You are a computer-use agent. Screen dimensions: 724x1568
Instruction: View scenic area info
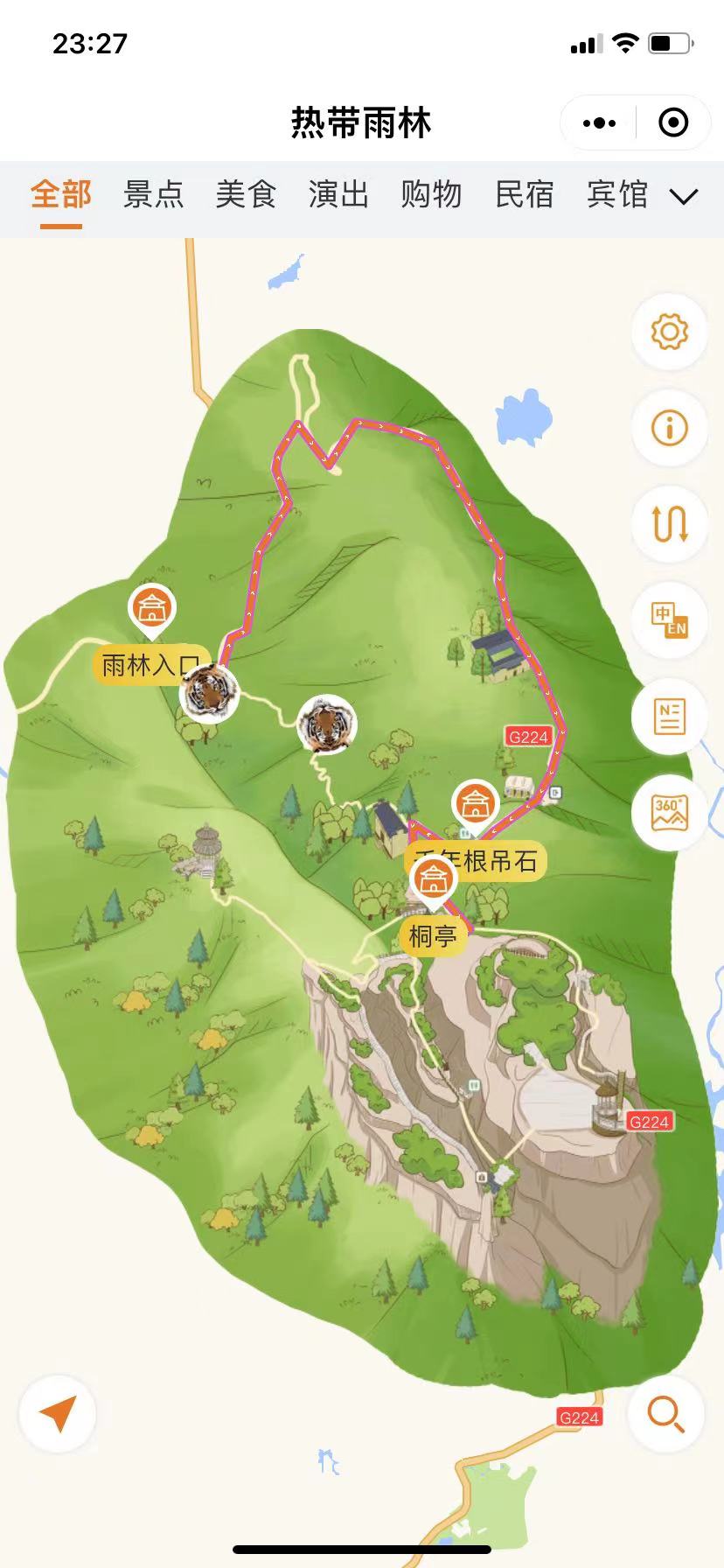pyautogui.click(x=670, y=429)
